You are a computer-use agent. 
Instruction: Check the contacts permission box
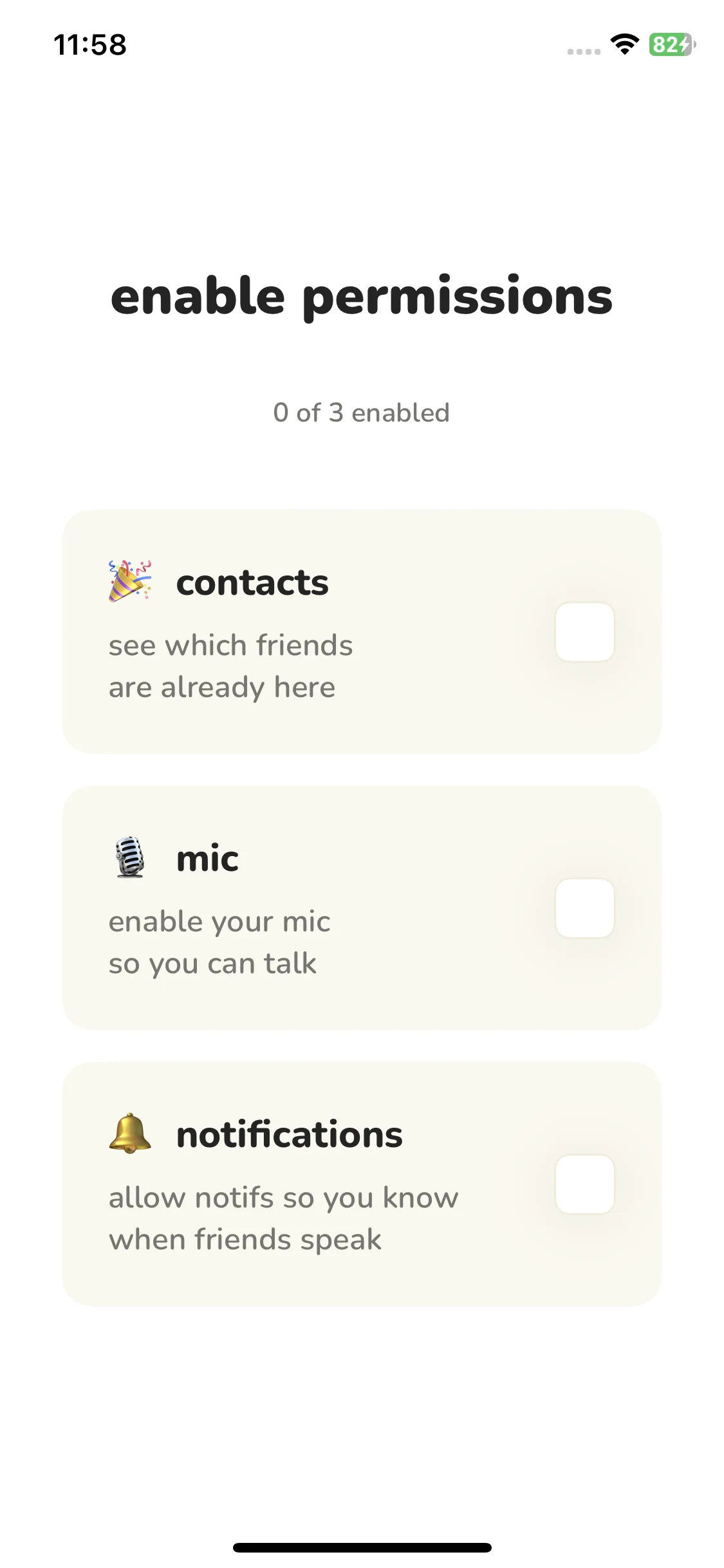coord(584,632)
